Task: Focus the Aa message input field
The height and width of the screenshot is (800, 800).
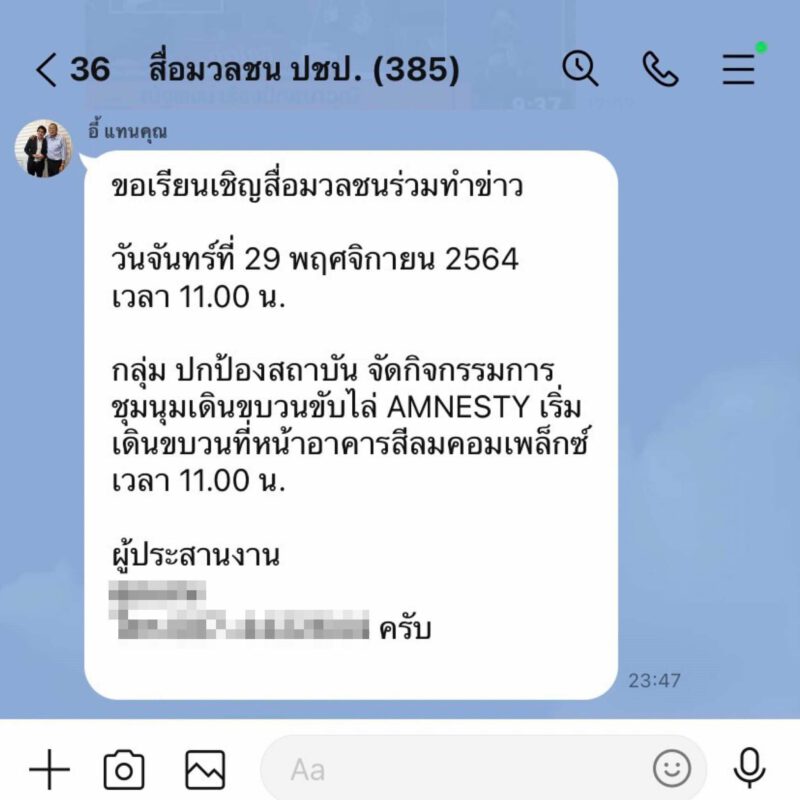Action: 450,769
